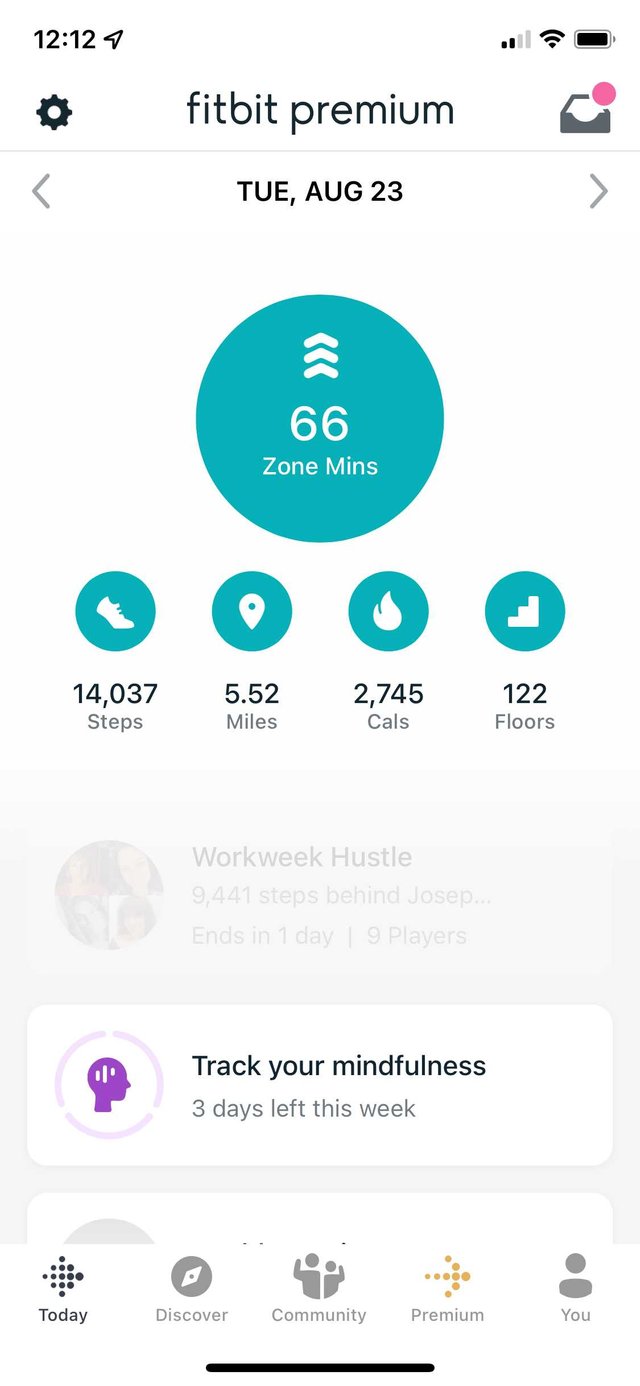
Task: View Floors climbed details
Action: pos(525,612)
